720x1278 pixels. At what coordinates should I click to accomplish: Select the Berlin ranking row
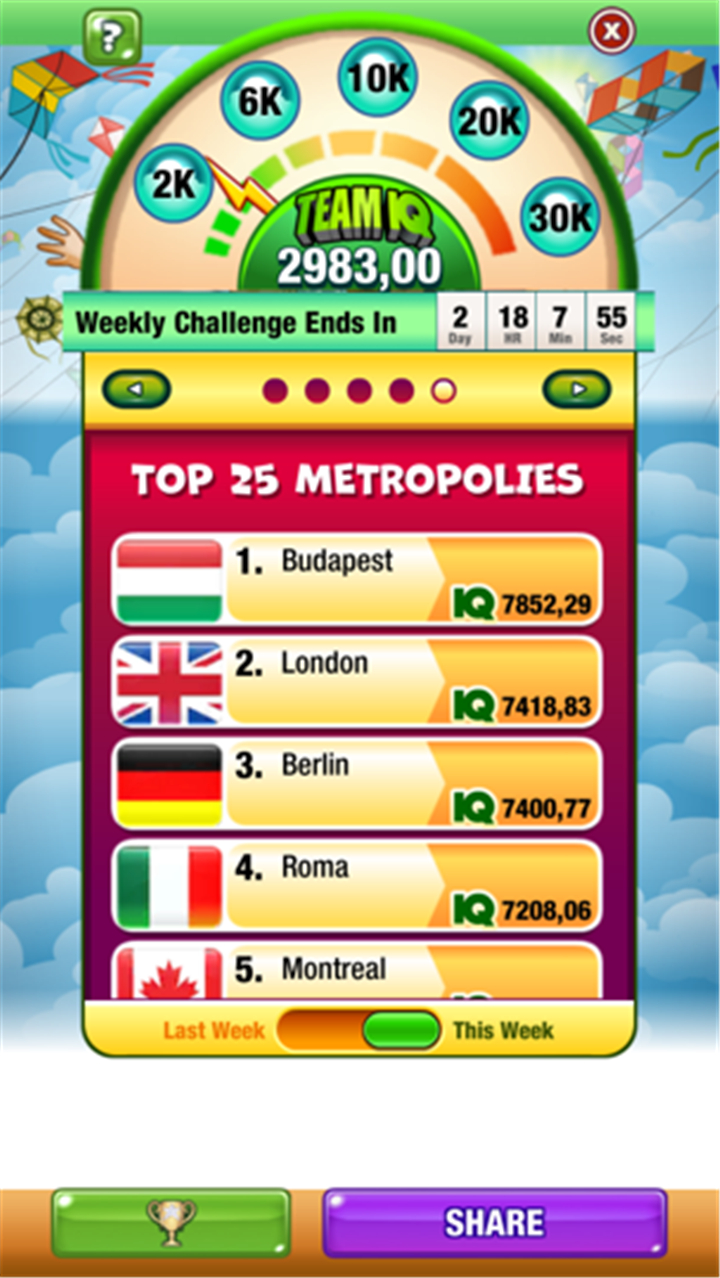[357, 784]
